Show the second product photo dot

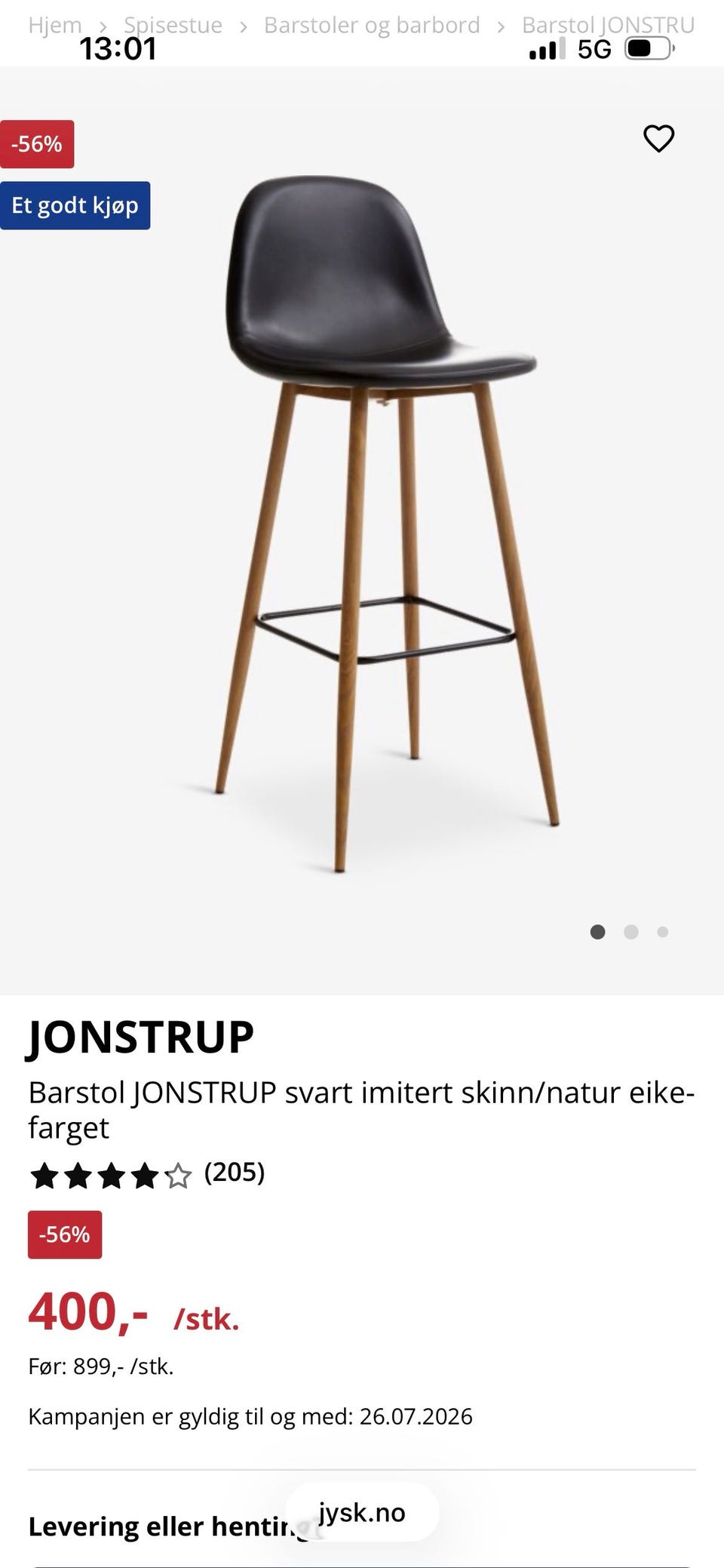click(x=631, y=932)
